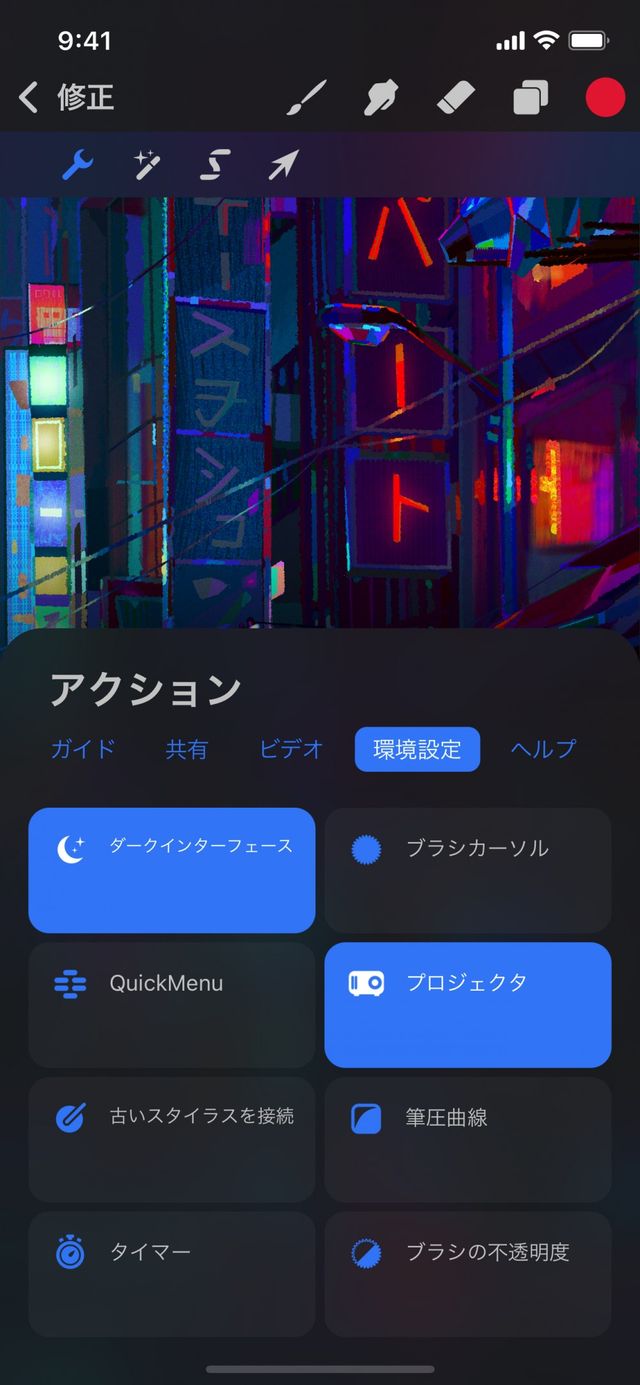Image resolution: width=640 pixels, height=1385 pixels.
Task: Tap the wrench actions icon
Action: tap(78, 164)
